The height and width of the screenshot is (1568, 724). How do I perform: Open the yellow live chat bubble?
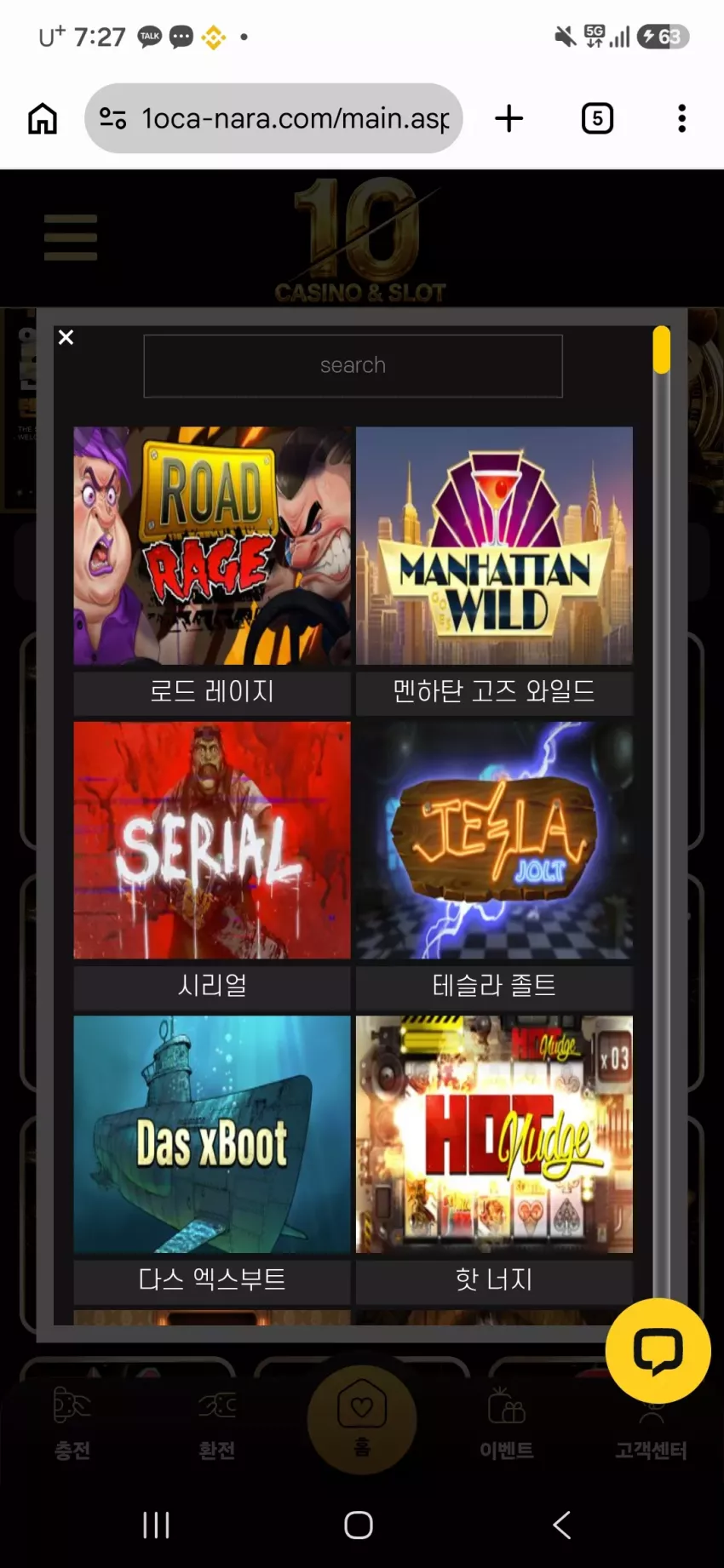658,1351
